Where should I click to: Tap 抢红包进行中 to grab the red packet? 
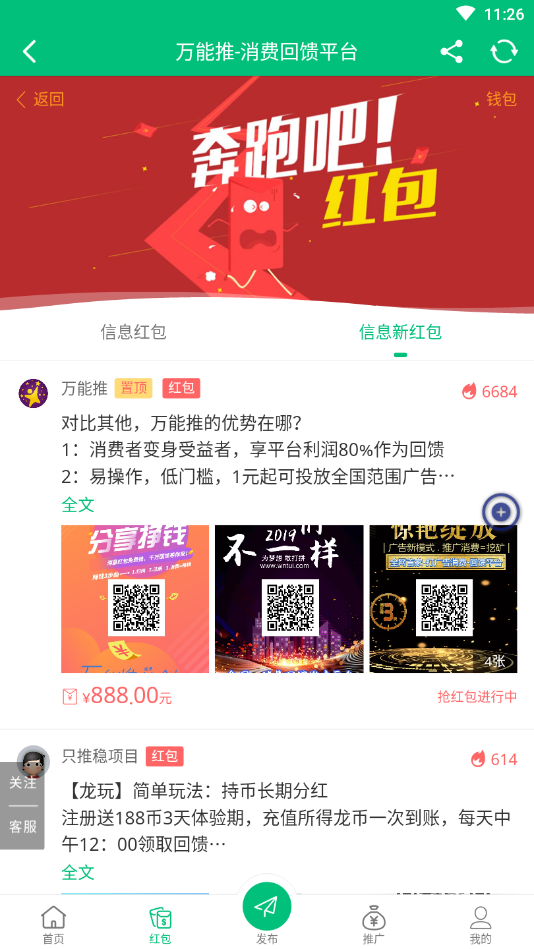pos(477,697)
